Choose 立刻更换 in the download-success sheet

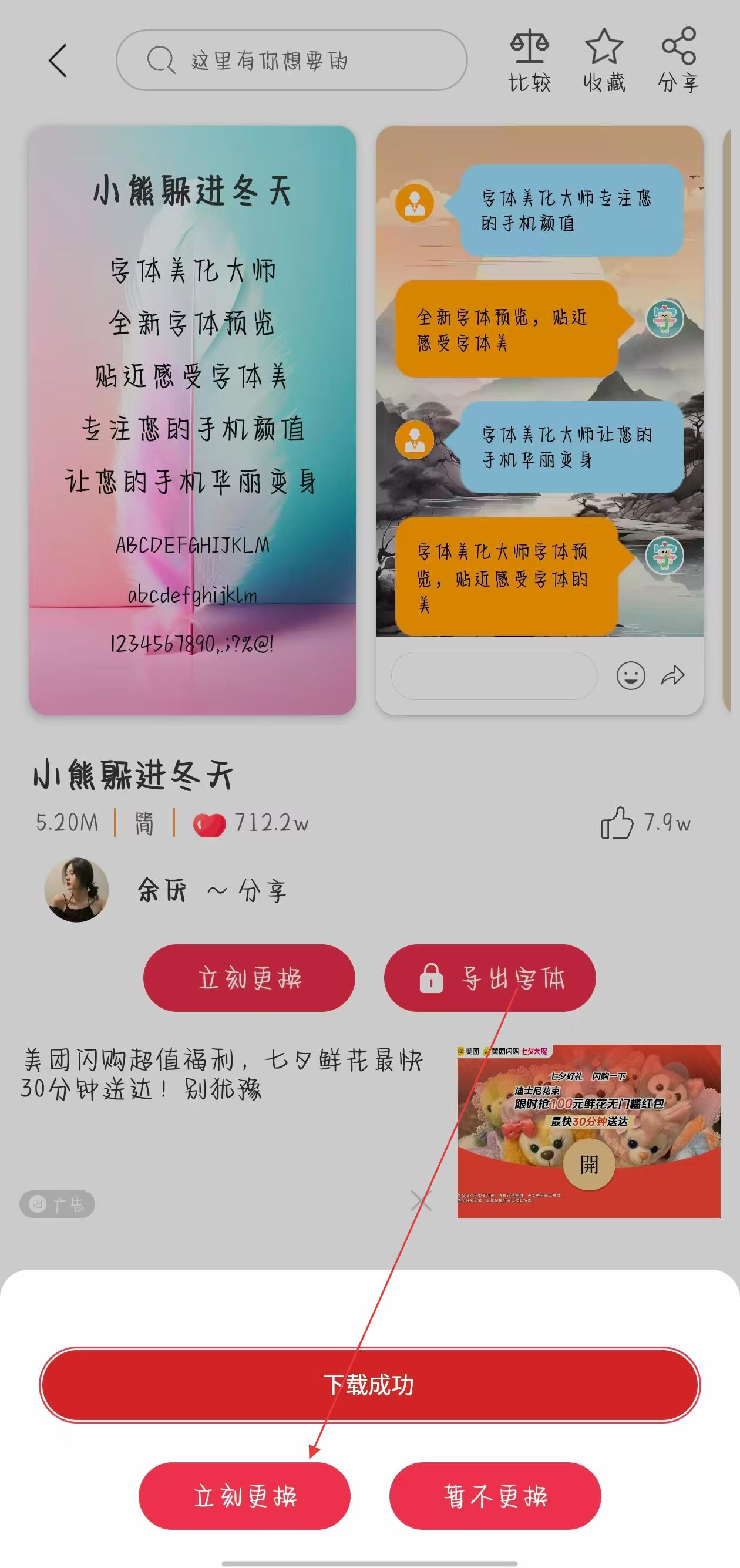click(245, 1496)
